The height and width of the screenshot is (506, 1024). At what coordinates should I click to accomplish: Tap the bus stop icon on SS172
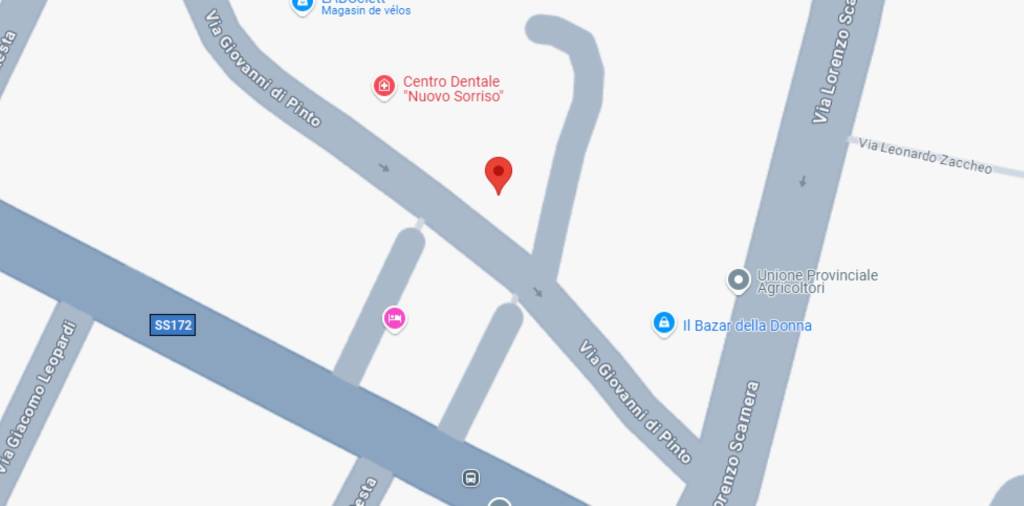tap(470, 477)
